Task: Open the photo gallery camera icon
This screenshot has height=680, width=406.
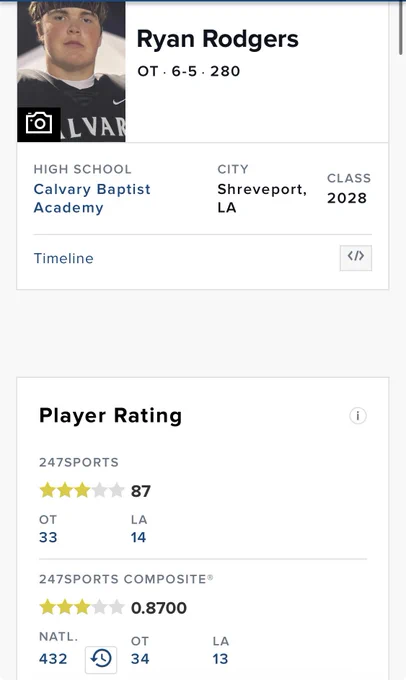Action: 39,124
